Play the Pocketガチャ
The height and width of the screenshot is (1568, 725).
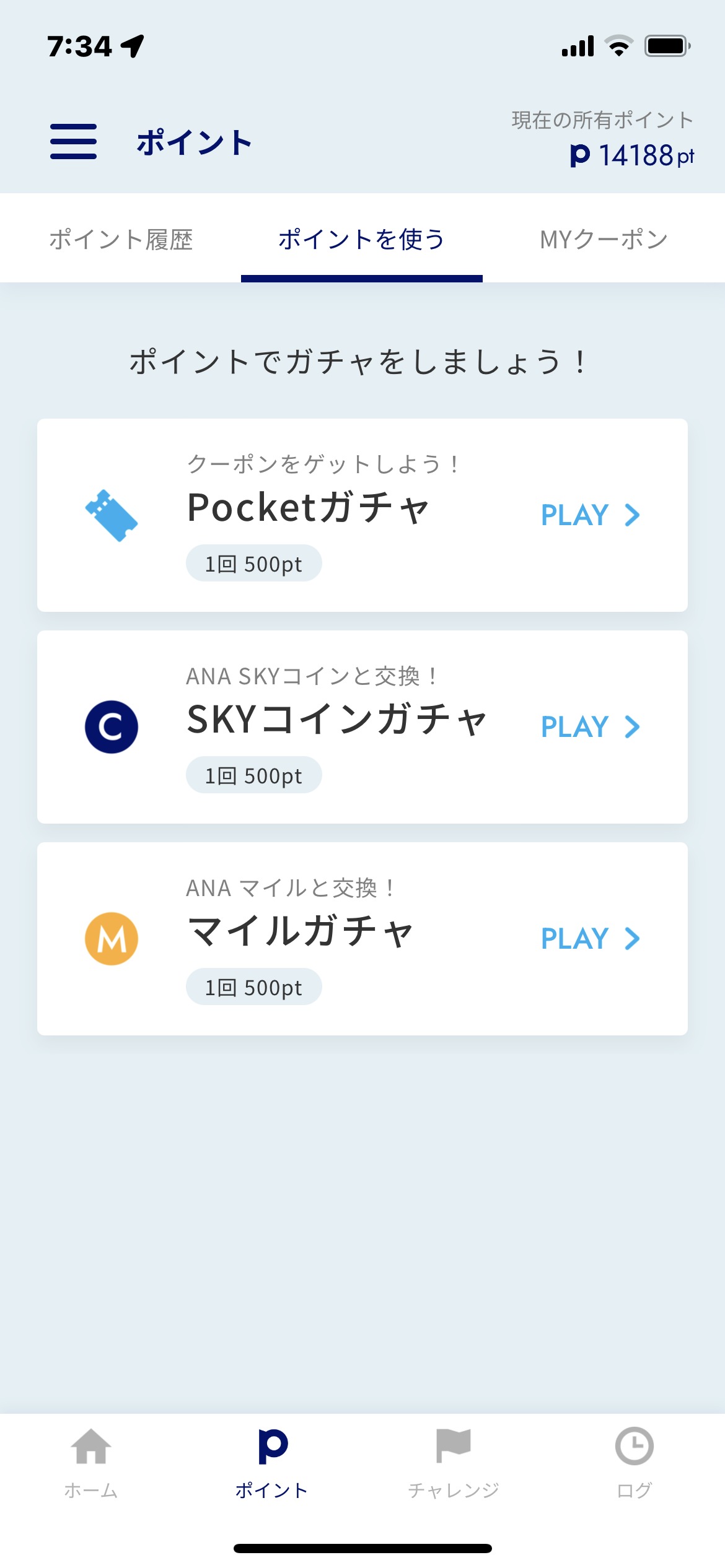point(589,515)
